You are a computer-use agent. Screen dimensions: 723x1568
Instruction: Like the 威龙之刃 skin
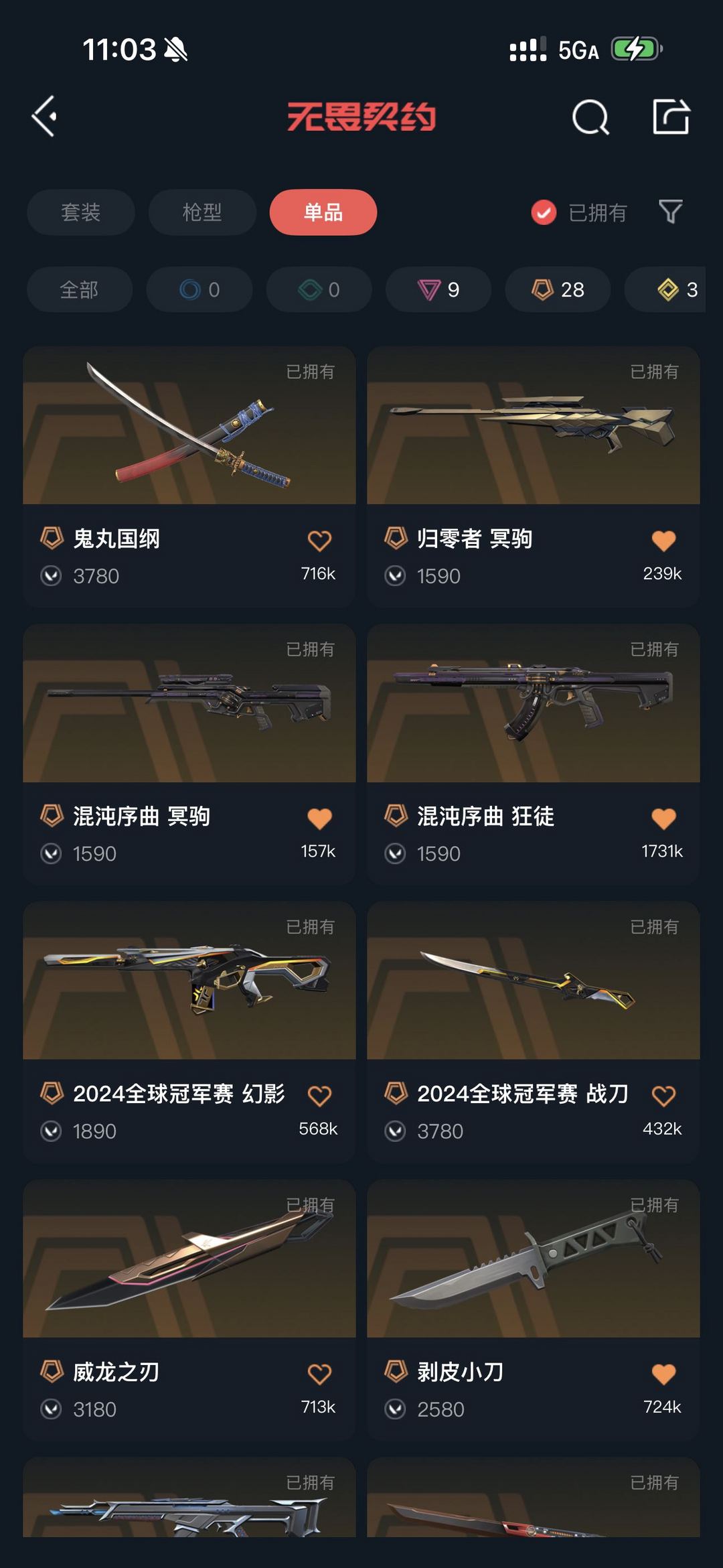tap(319, 1374)
